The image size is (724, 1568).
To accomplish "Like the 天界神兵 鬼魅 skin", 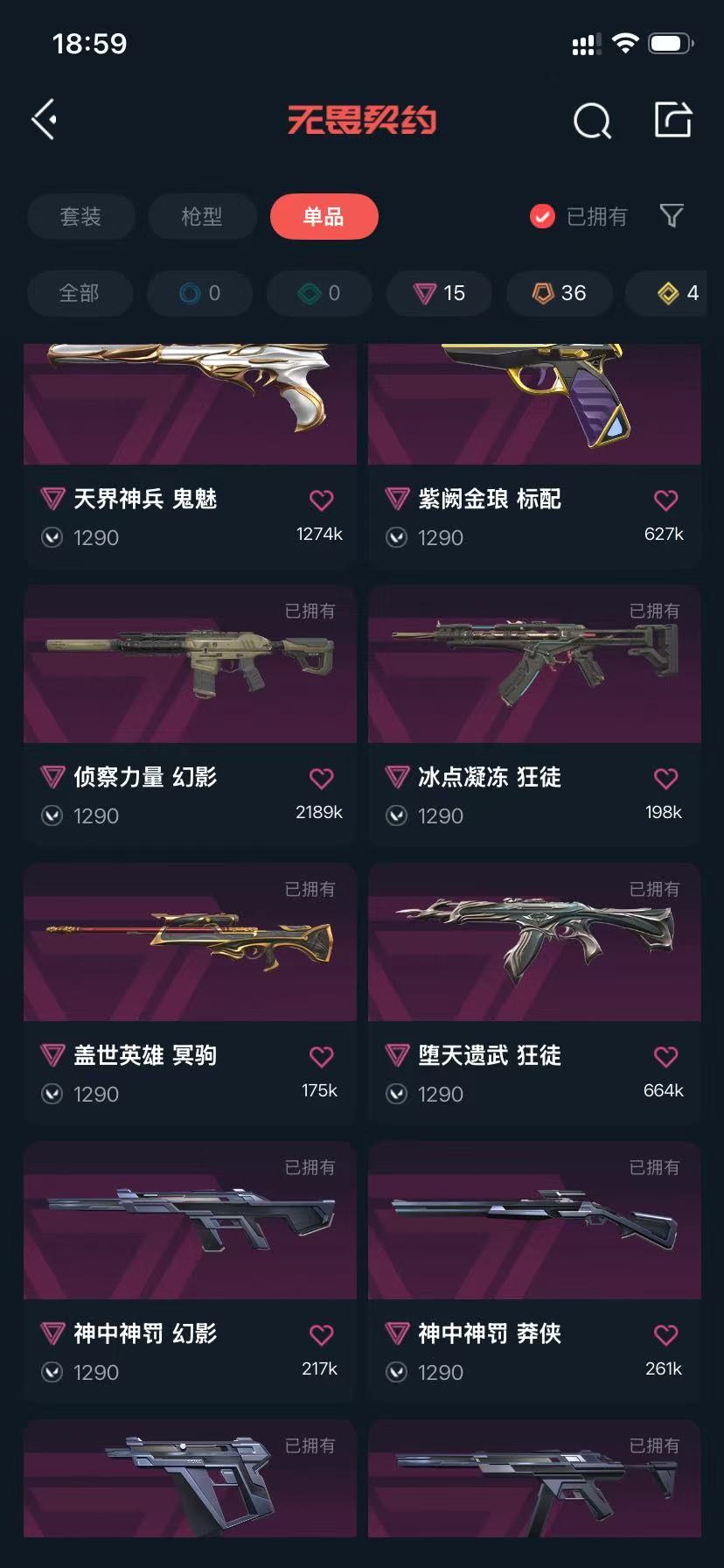I will tap(321, 500).
